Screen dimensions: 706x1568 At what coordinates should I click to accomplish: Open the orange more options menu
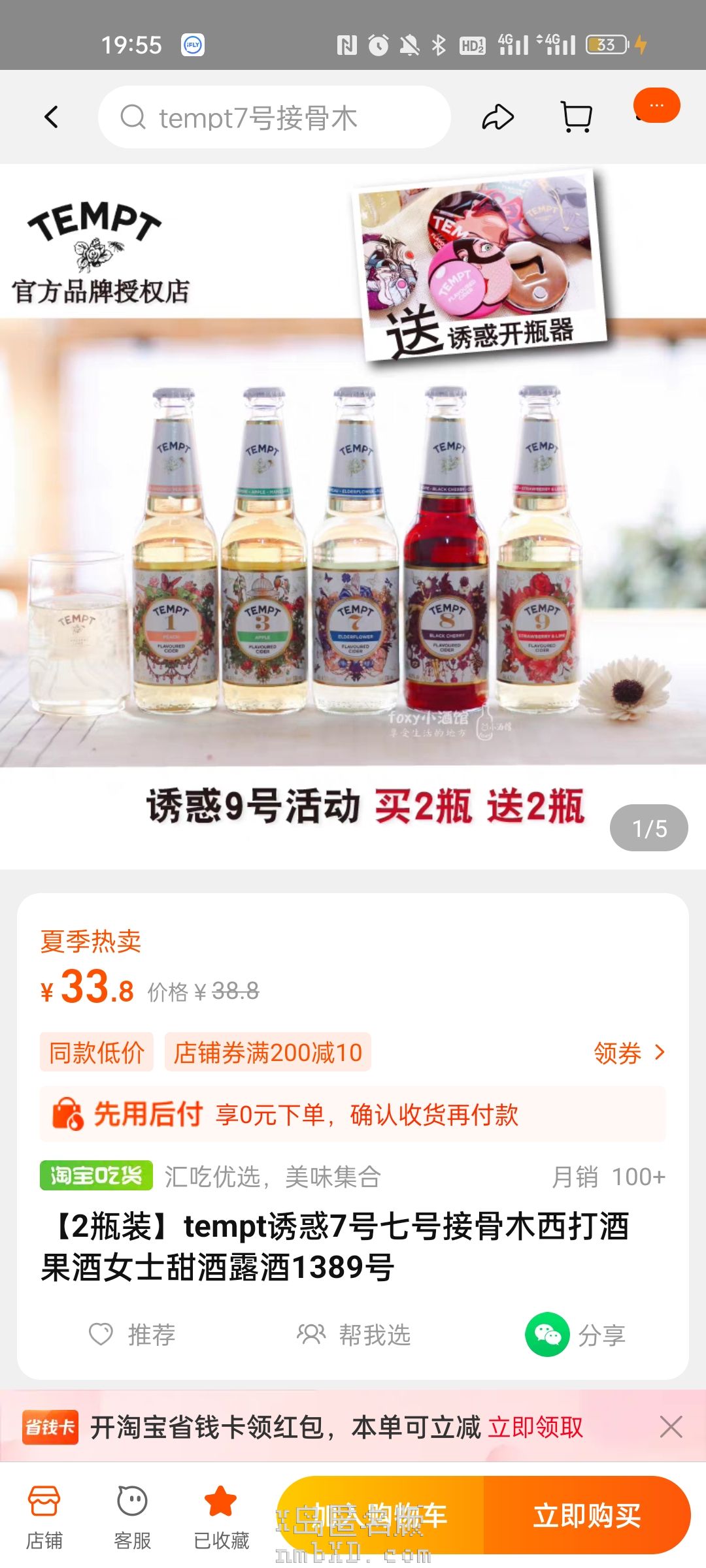(x=656, y=106)
